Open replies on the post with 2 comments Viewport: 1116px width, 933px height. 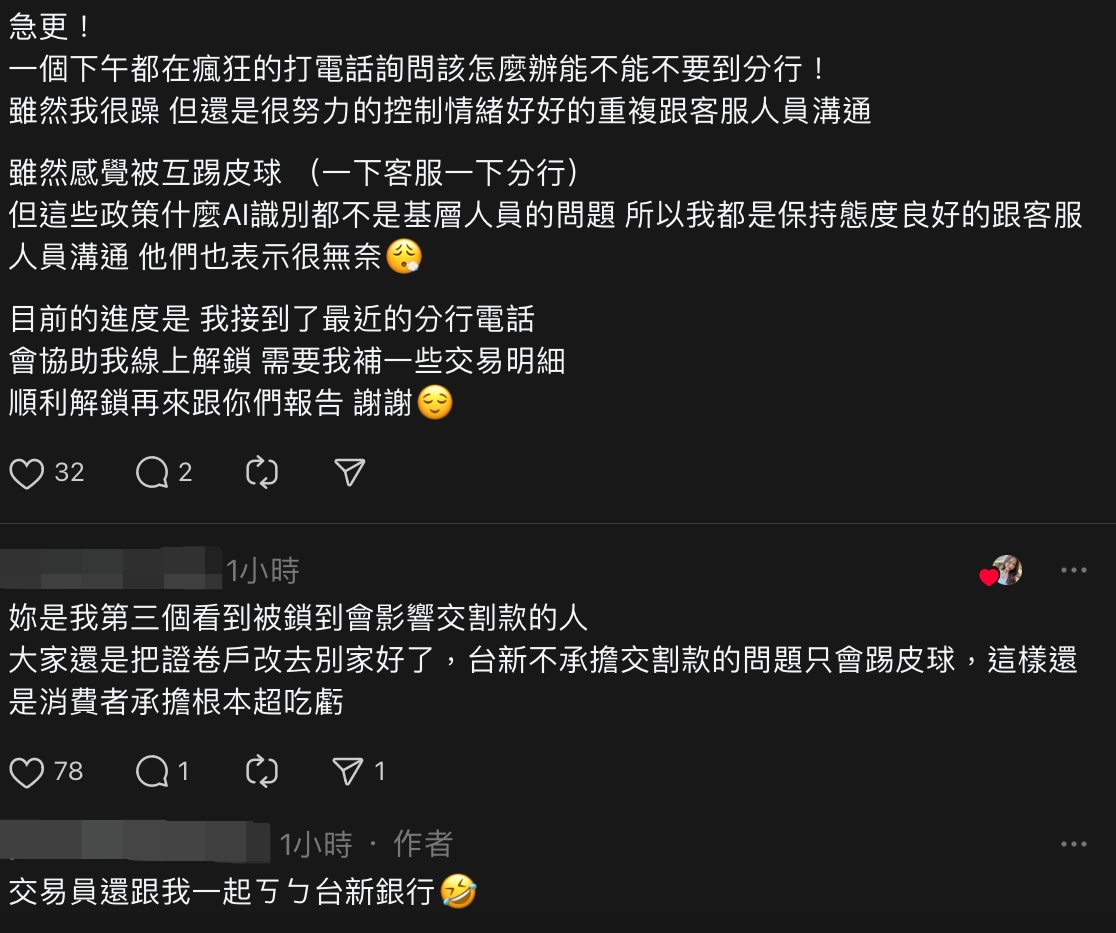click(x=152, y=473)
